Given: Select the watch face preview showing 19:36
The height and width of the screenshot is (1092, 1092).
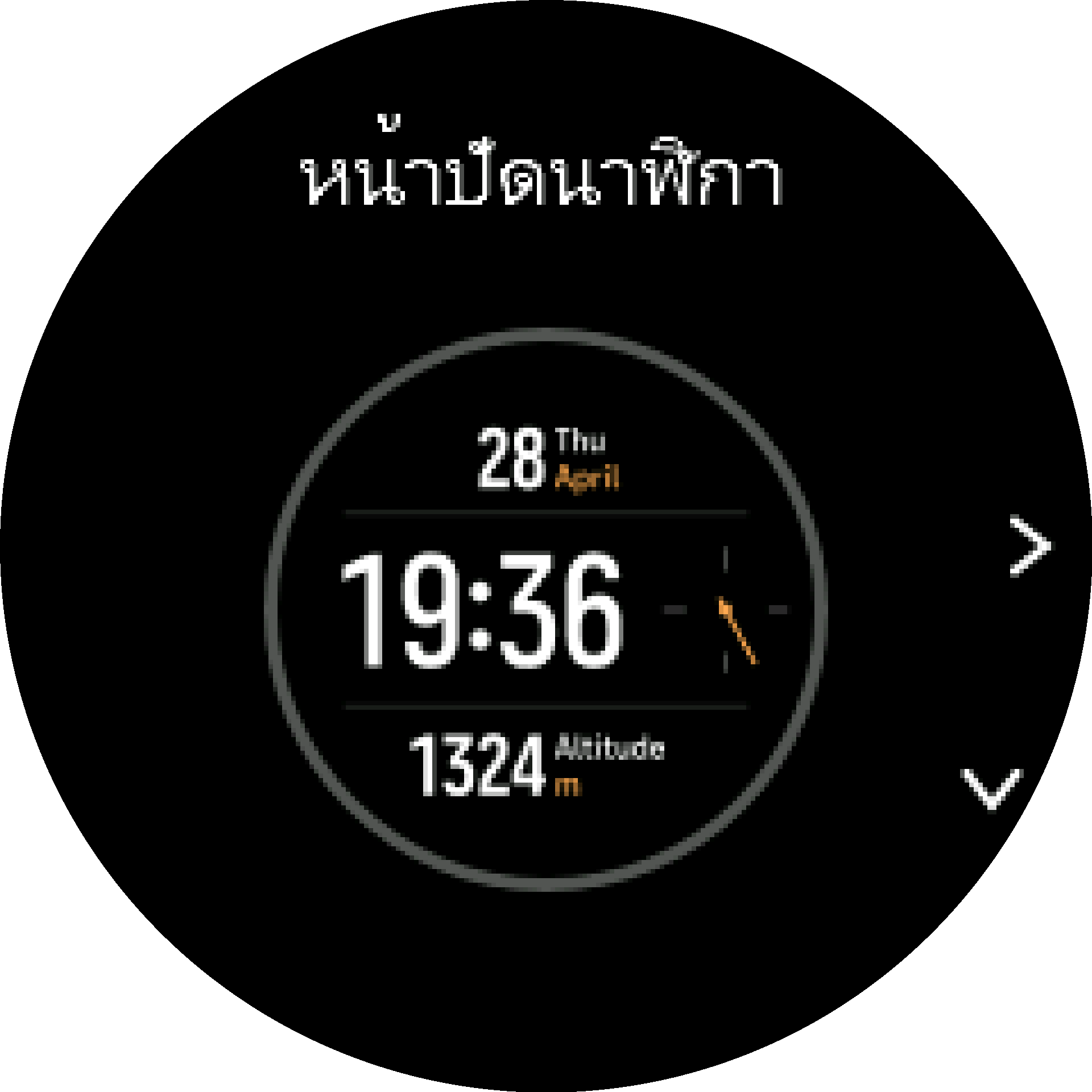Looking at the screenshot, I should click(545, 609).
